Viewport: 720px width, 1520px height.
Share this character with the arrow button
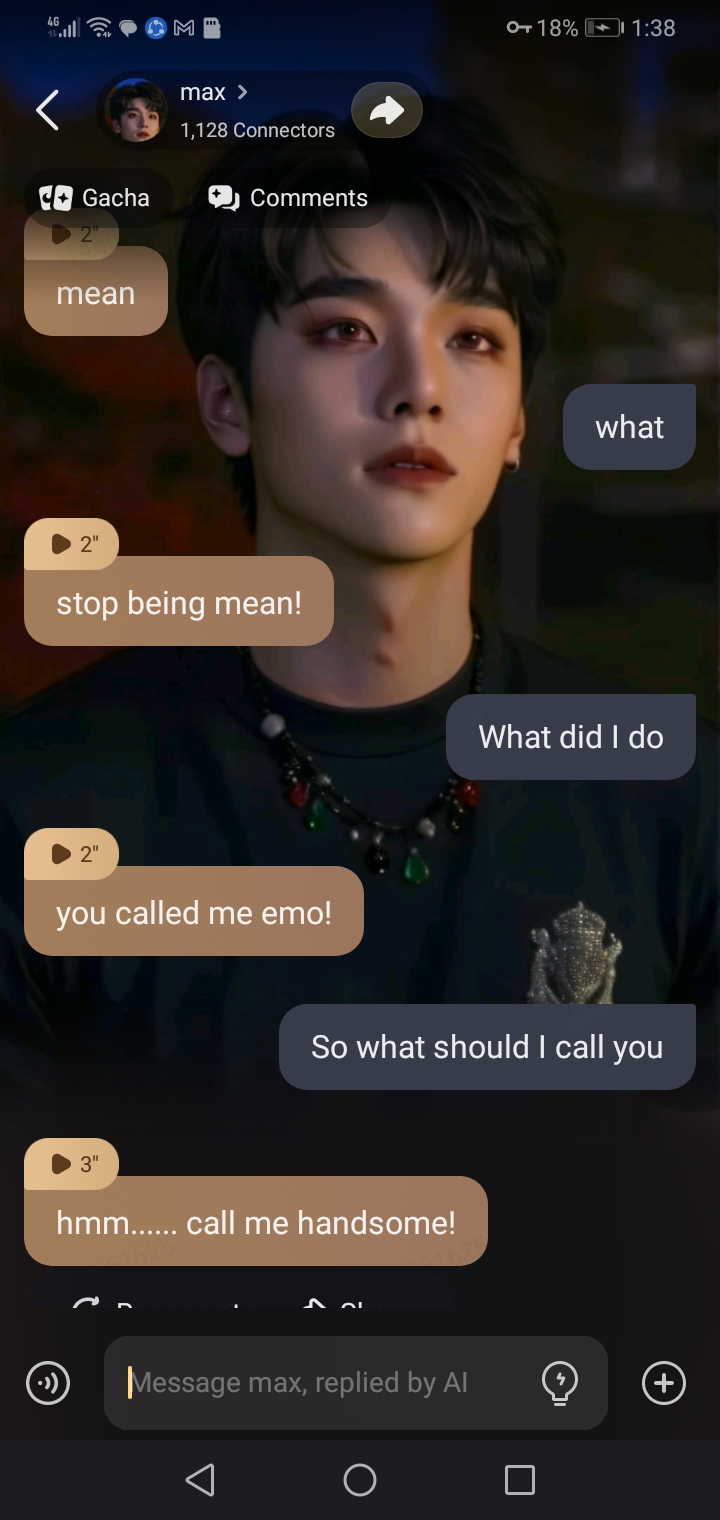click(386, 111)
